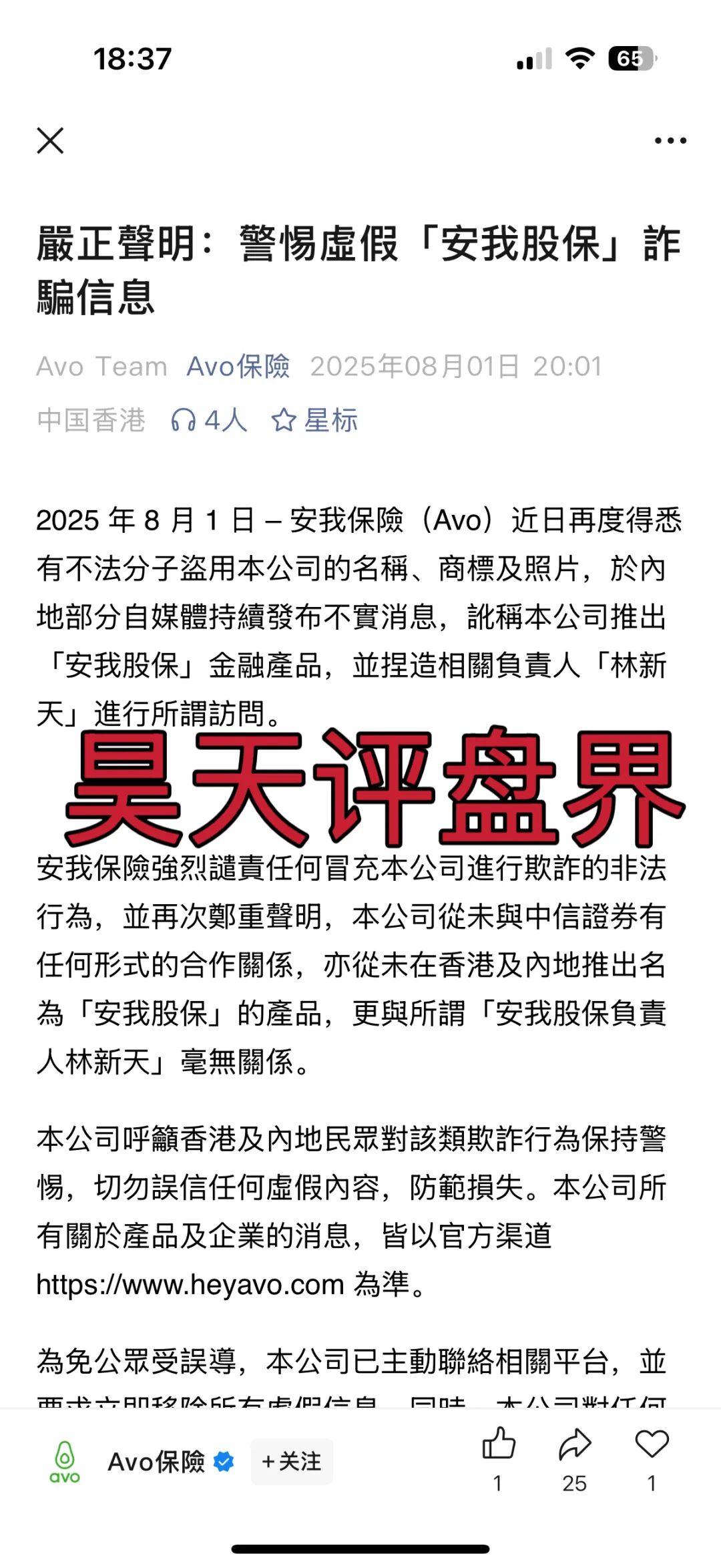
Task: Tap the star icon to favorite the article
Action: [x=283, y=420]
